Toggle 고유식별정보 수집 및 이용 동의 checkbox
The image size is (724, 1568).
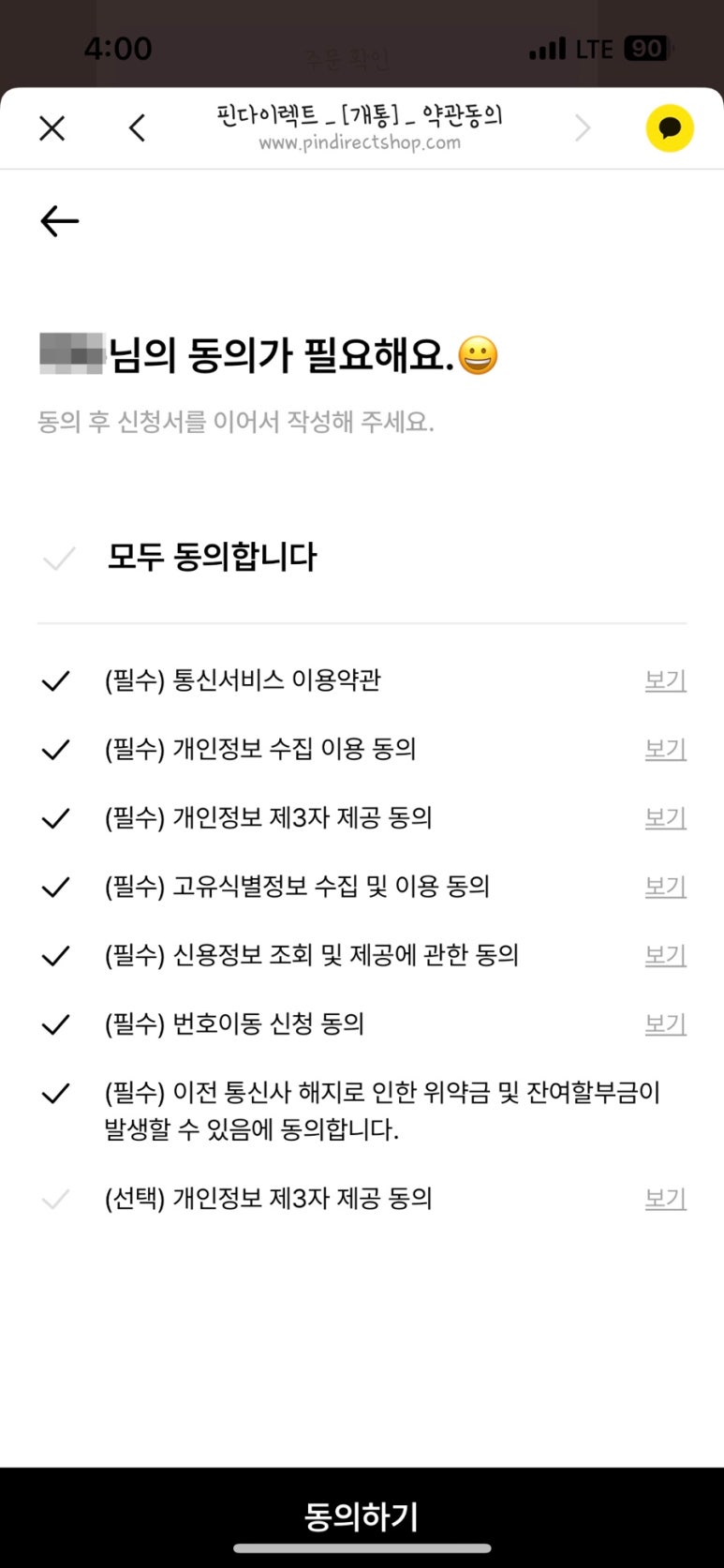pyautogui.click(x=56, y=888)
